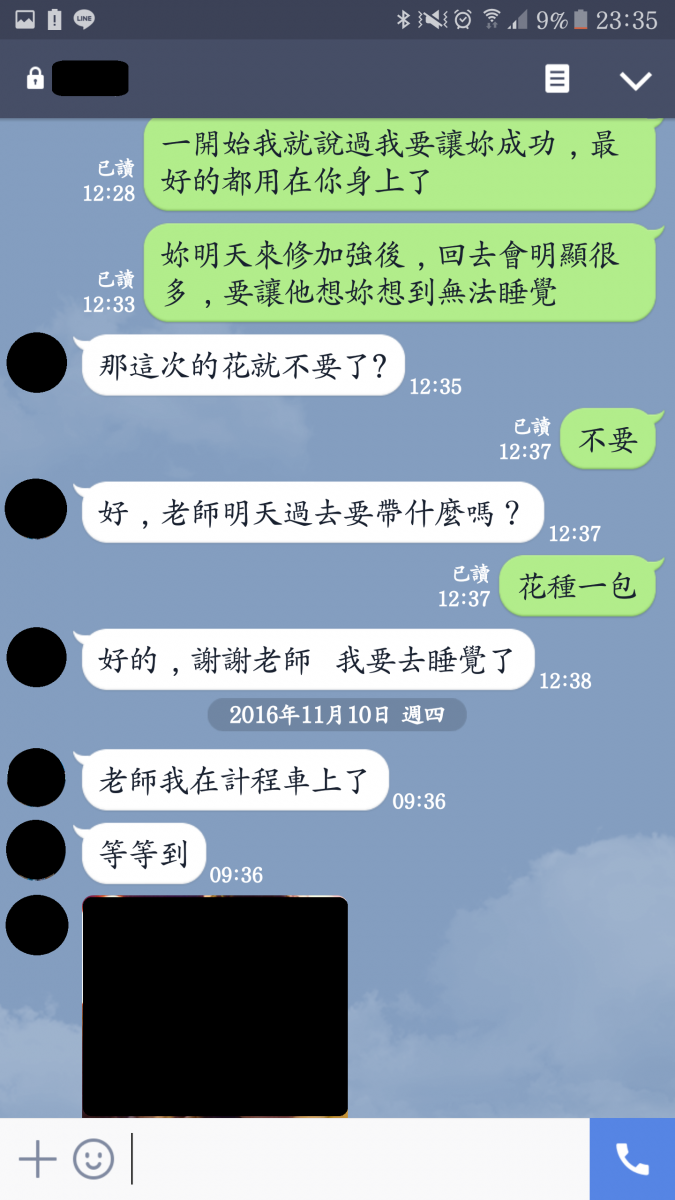The image size is (675, 1200).
Task: Open the blacked-out image sent in chat
Action: (x=215, y=1006)
